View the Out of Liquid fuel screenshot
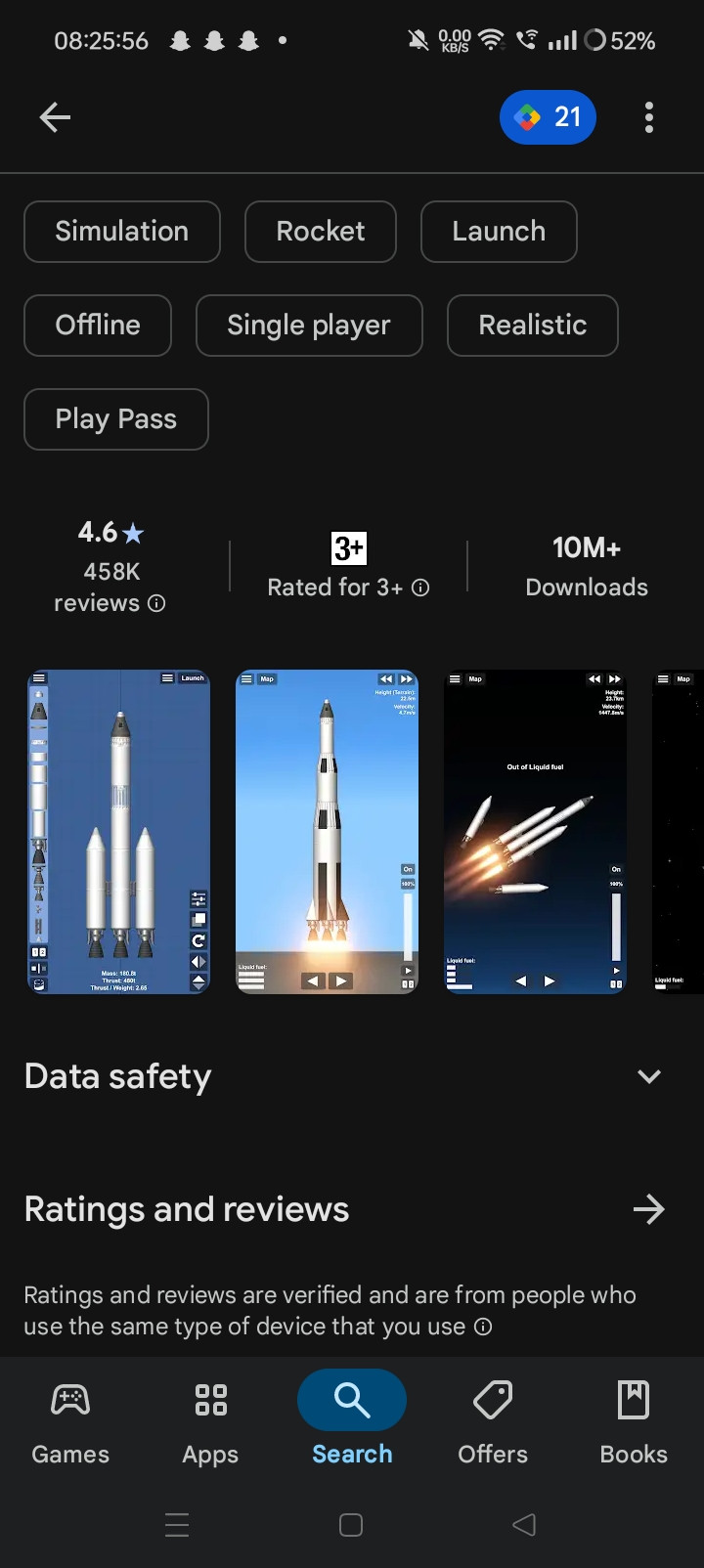This screenshot has height=1568, width=704. pyautogui.click(x=536, y=831)
